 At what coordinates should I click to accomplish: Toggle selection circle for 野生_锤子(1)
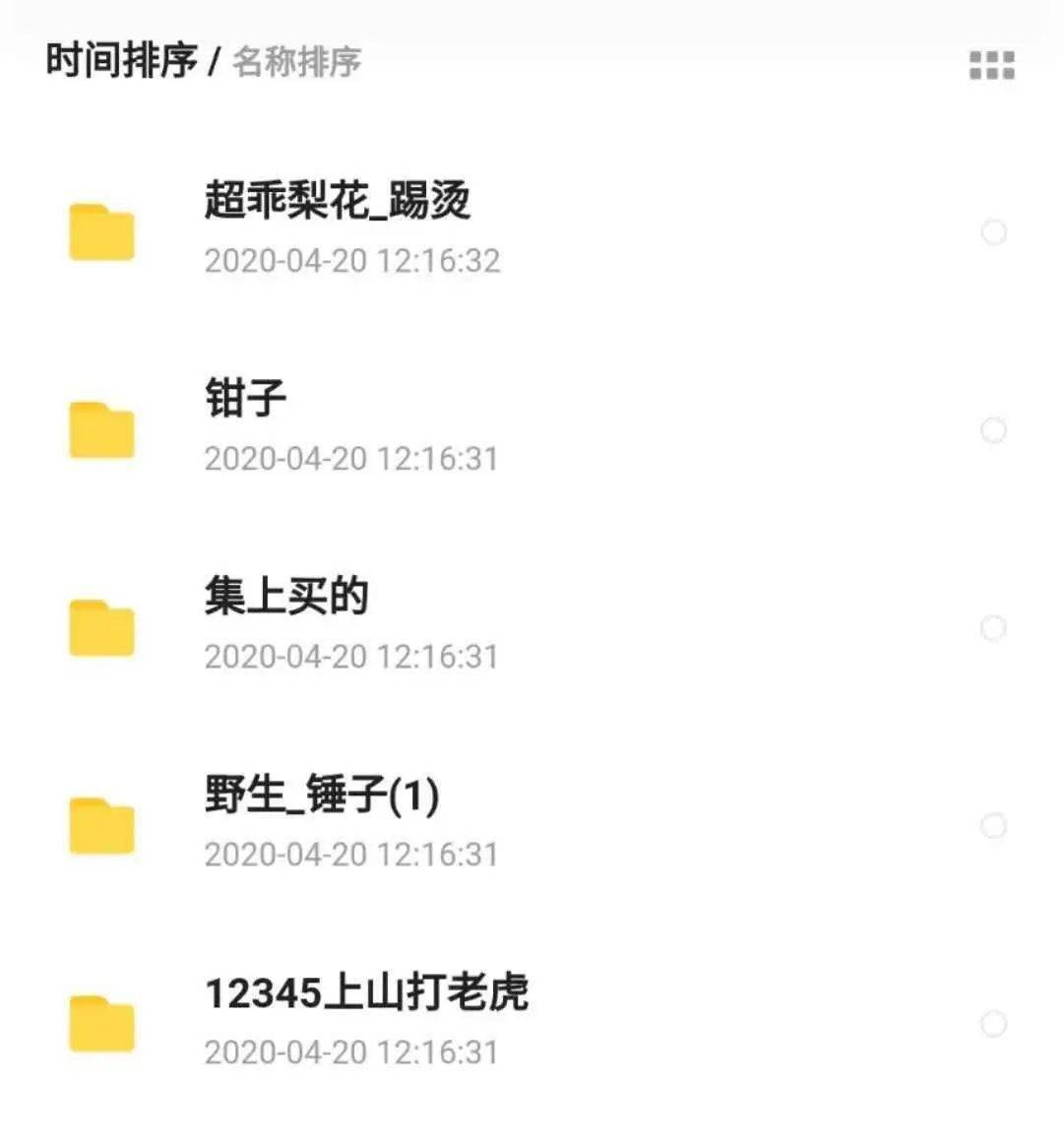[x=991, y=824]
